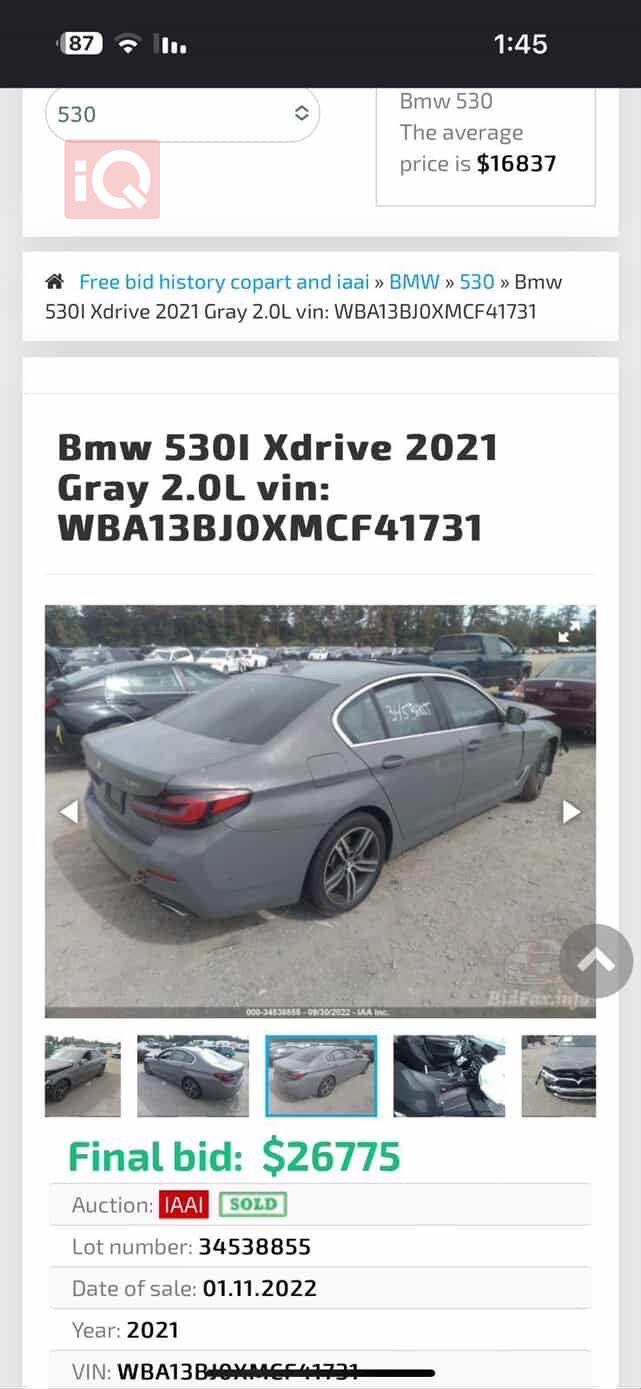The width and height of the screenshot is (641, 1389).
Task: Select the highlighted third rear-view thumbnail
Action: [x=321, y=1076]
